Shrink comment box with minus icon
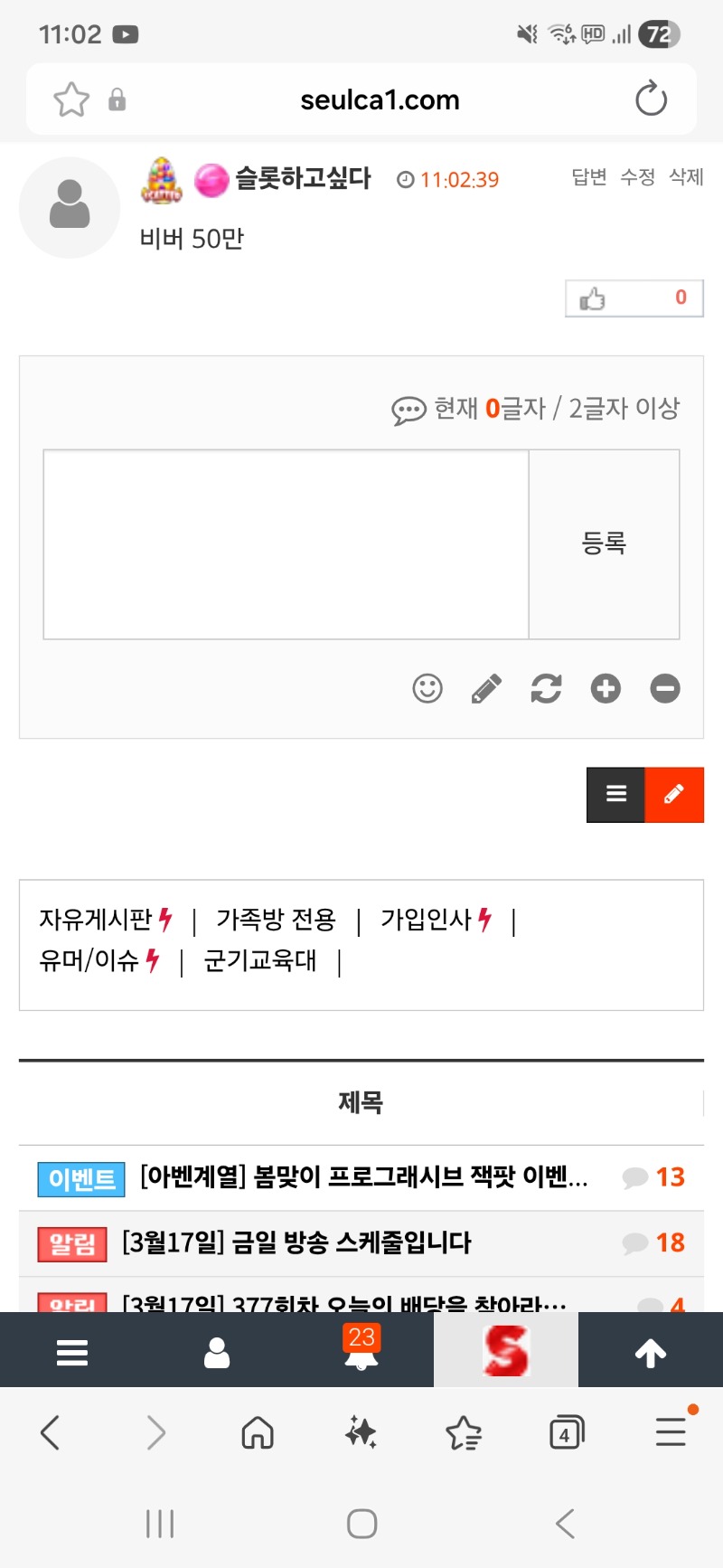The width and height of the screenshot is (723, 1568). tap(665, 688)
